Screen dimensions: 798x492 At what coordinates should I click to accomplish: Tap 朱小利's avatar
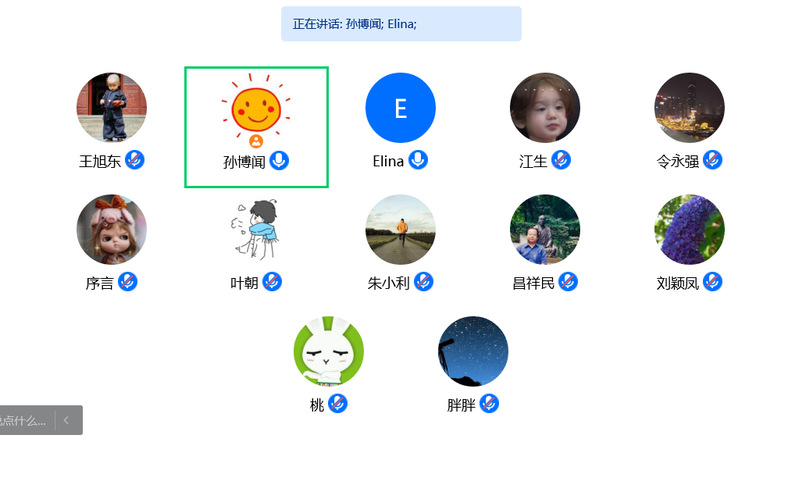coord(400,230)
